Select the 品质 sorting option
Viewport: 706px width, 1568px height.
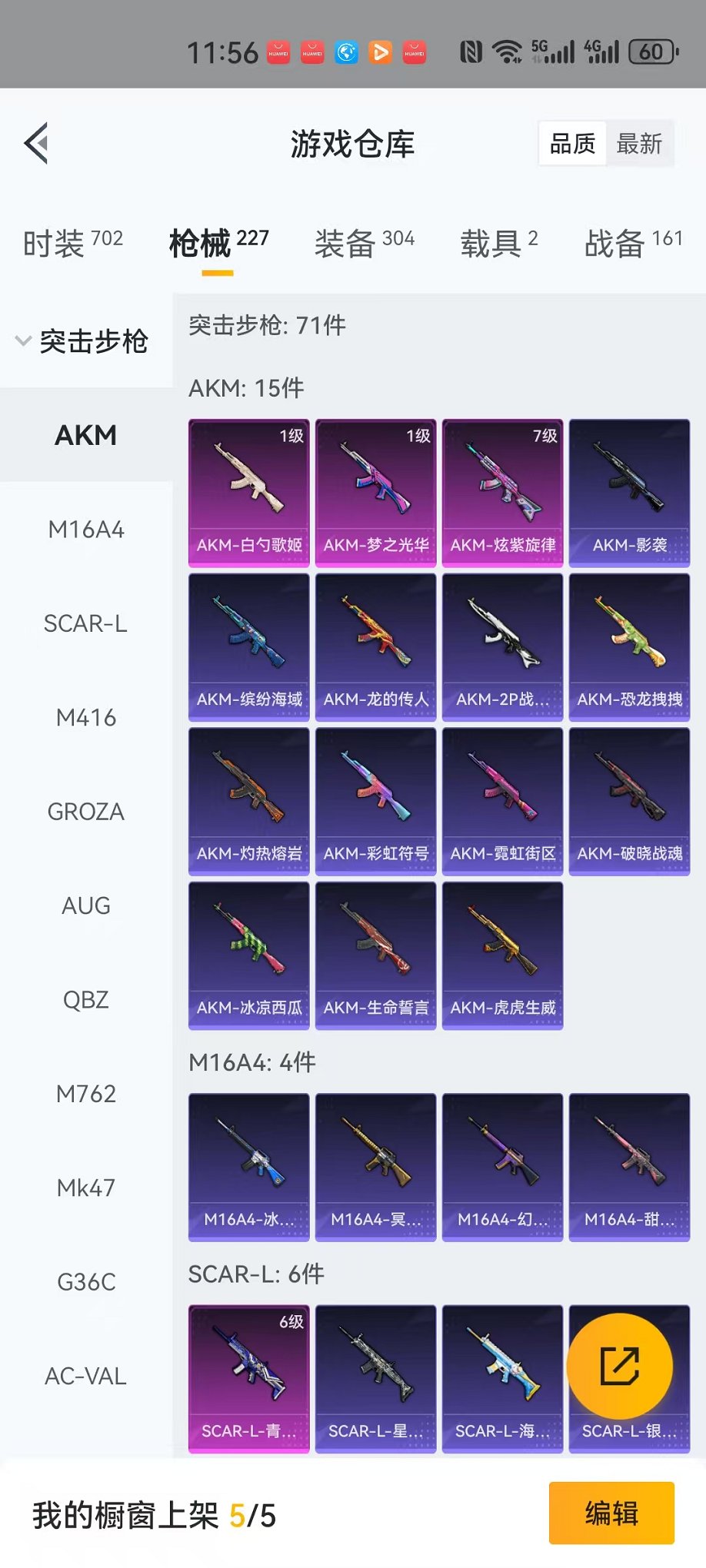coord(572,144)
